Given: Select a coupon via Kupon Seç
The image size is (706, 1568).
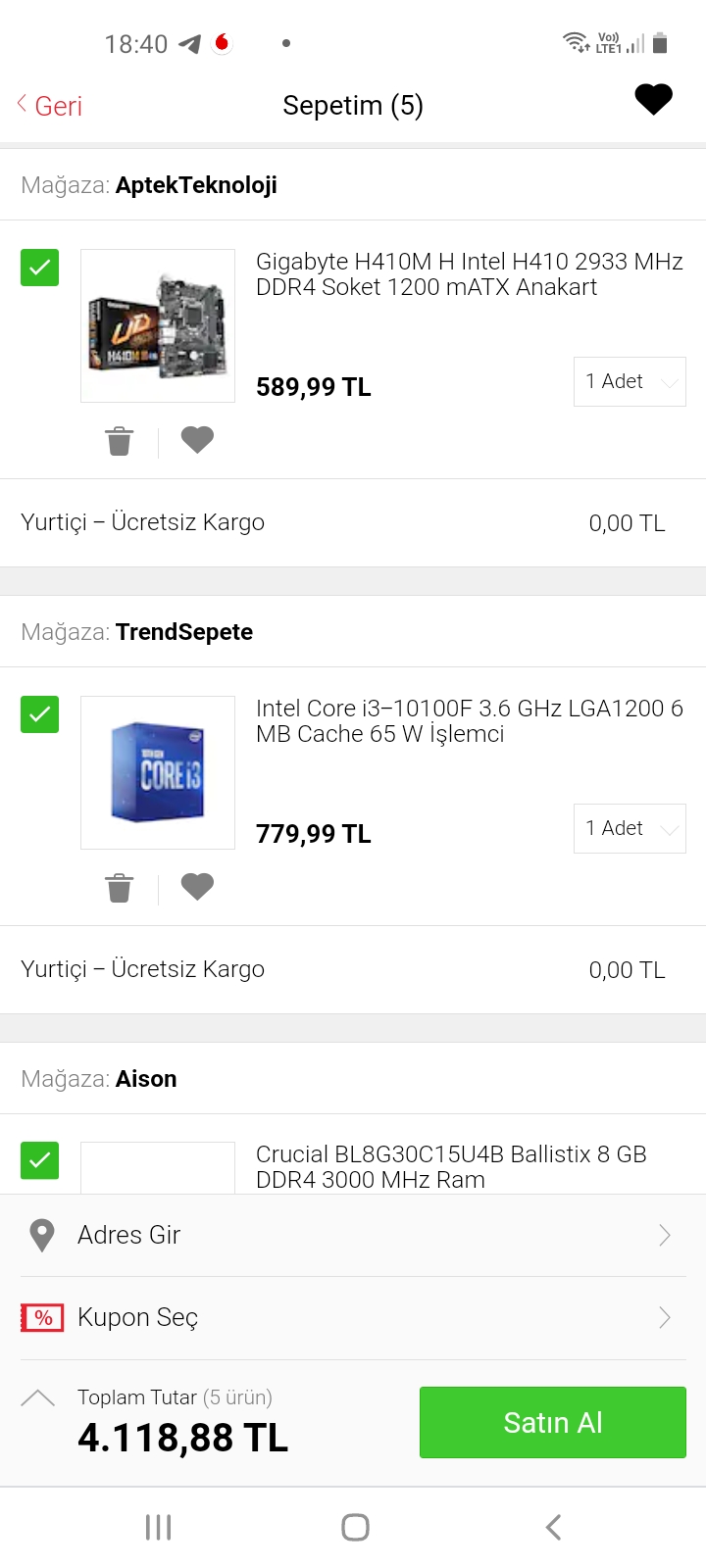Looking at the screenshot, I should [353, 1317].
